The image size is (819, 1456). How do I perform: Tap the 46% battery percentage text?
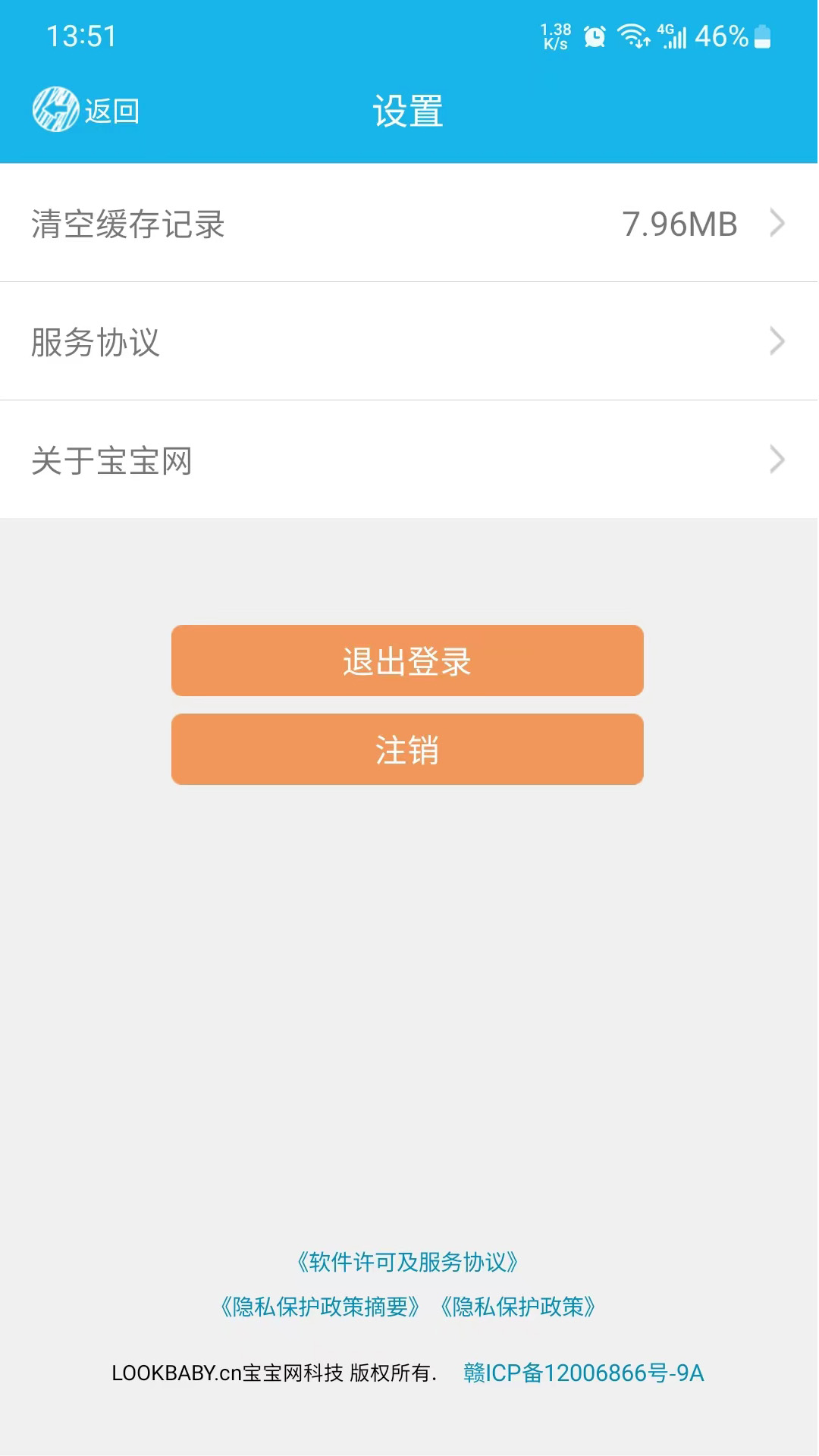[721, 35]
